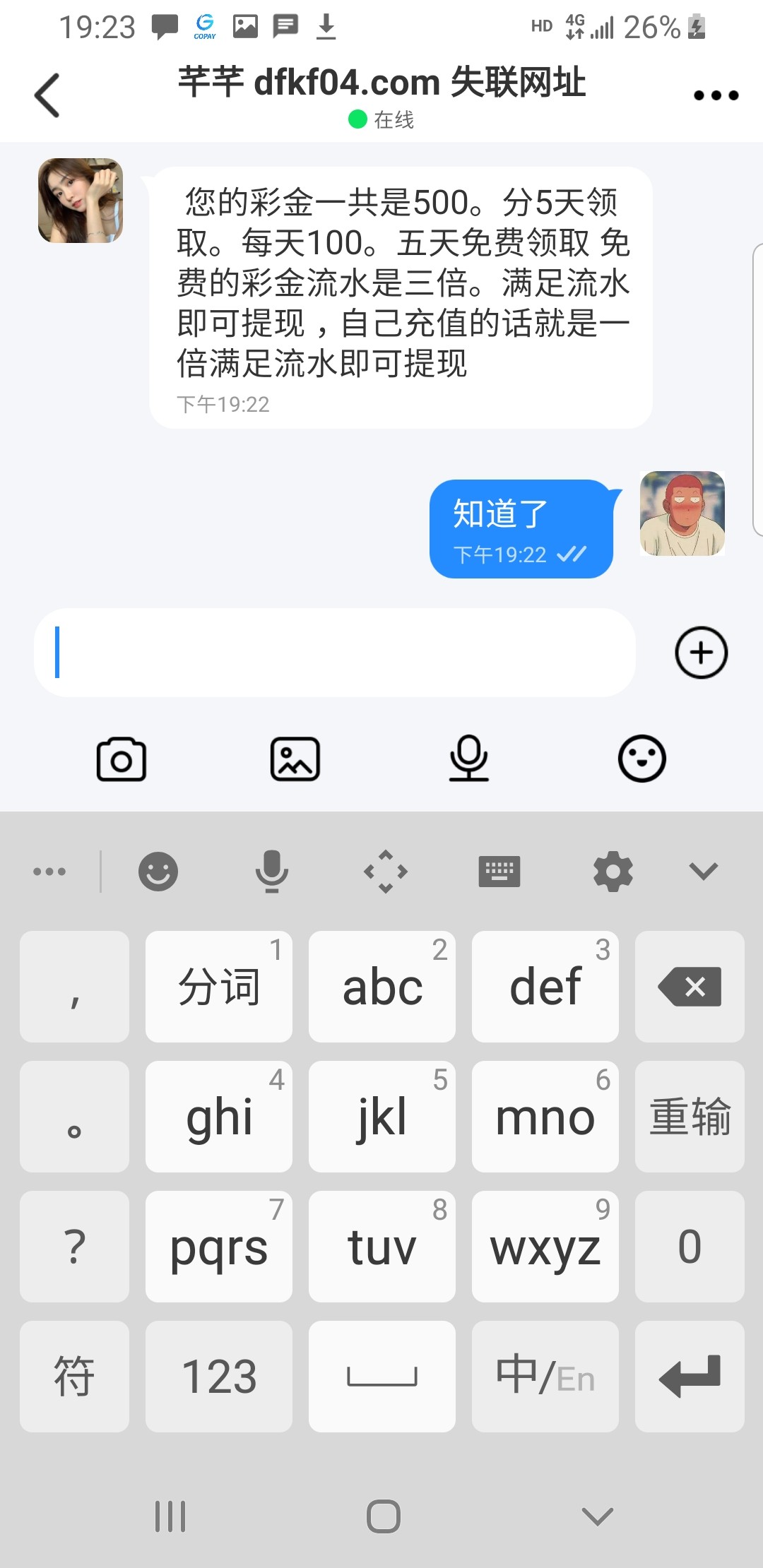Viewport: 763px width, 1568px height.
Task: Go back from the chat
Action: tap(47, 95)
